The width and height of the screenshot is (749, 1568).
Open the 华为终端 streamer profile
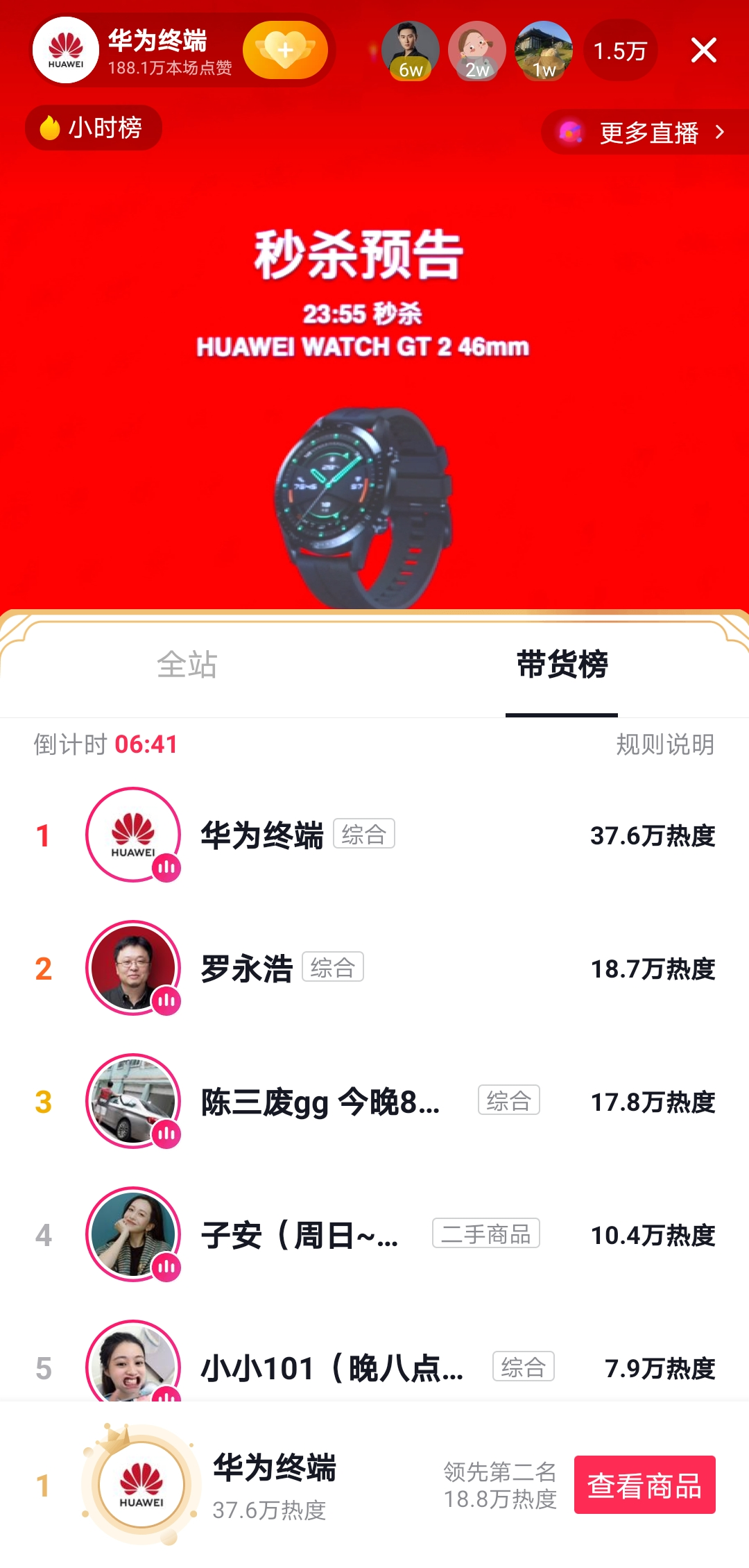(x=66, y=50)
